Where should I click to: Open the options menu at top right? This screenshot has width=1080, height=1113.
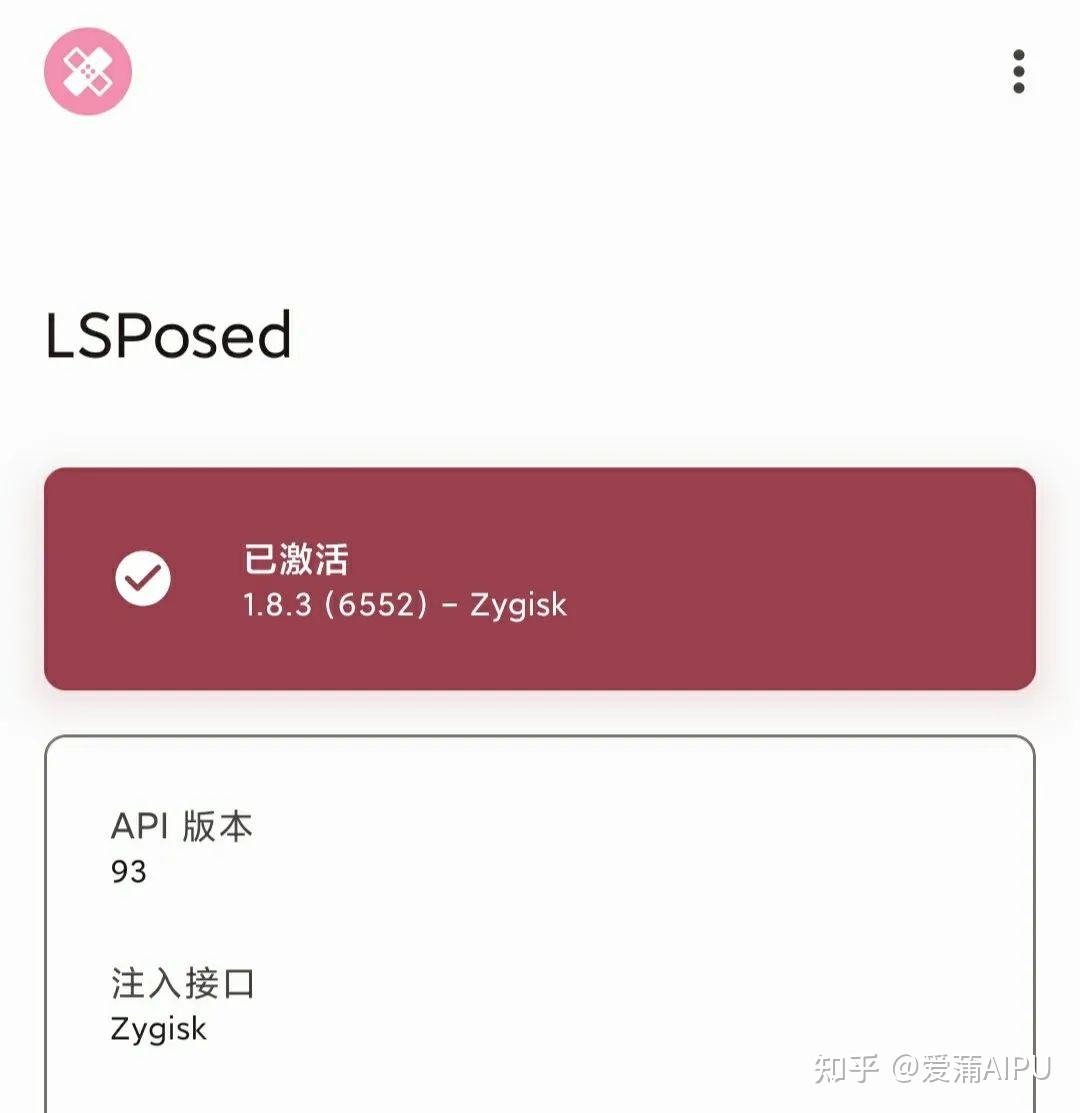point(1018,71)
